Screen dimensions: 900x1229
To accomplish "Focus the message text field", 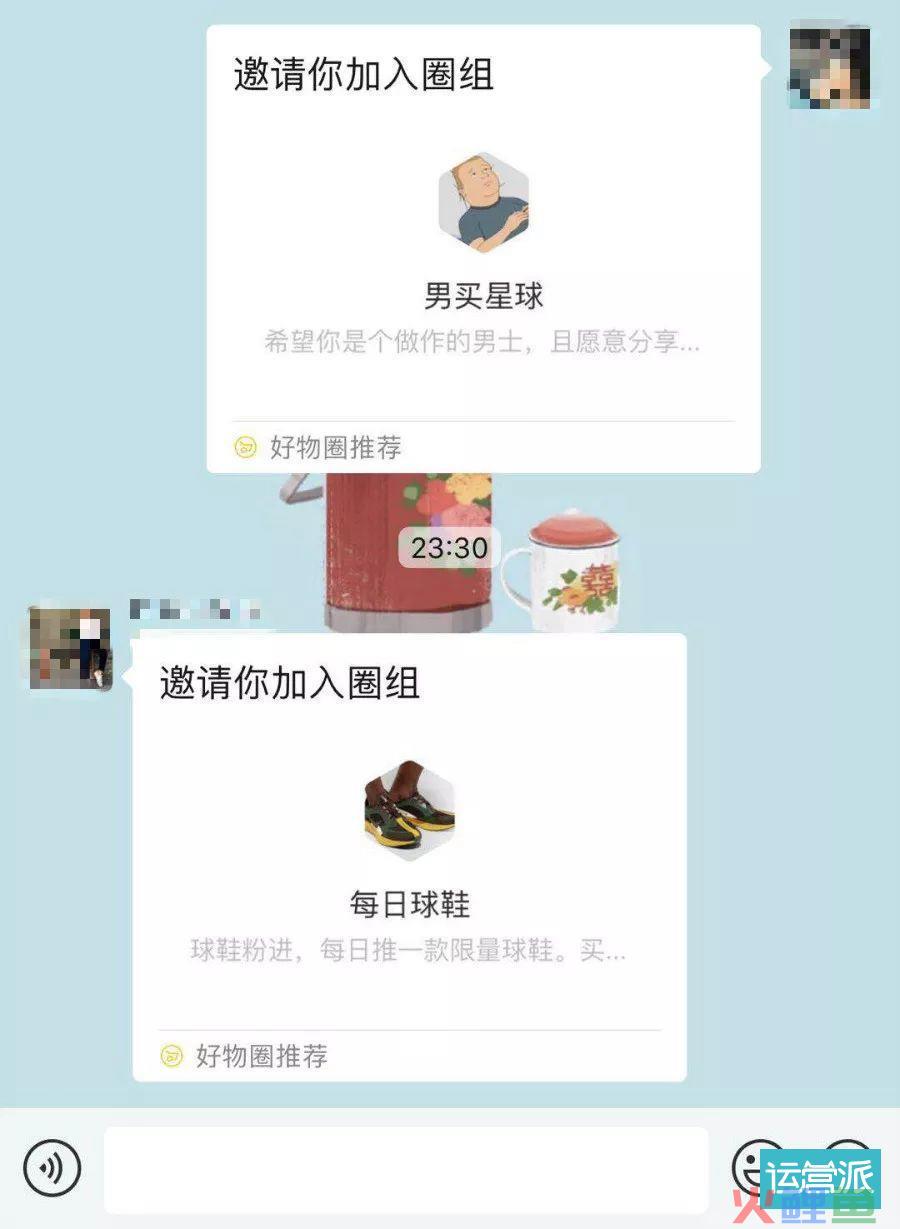I will click(406, 1169).
